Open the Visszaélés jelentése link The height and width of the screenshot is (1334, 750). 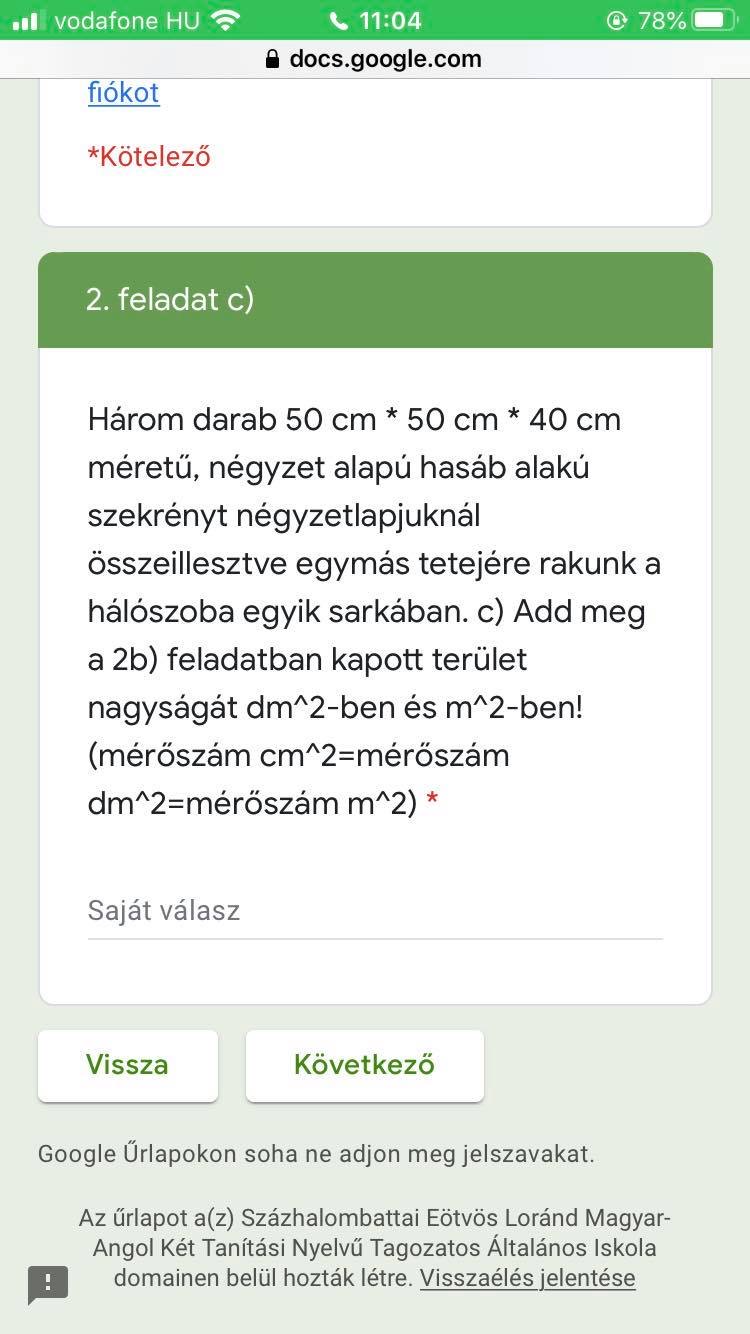(x=527, y=1278)
